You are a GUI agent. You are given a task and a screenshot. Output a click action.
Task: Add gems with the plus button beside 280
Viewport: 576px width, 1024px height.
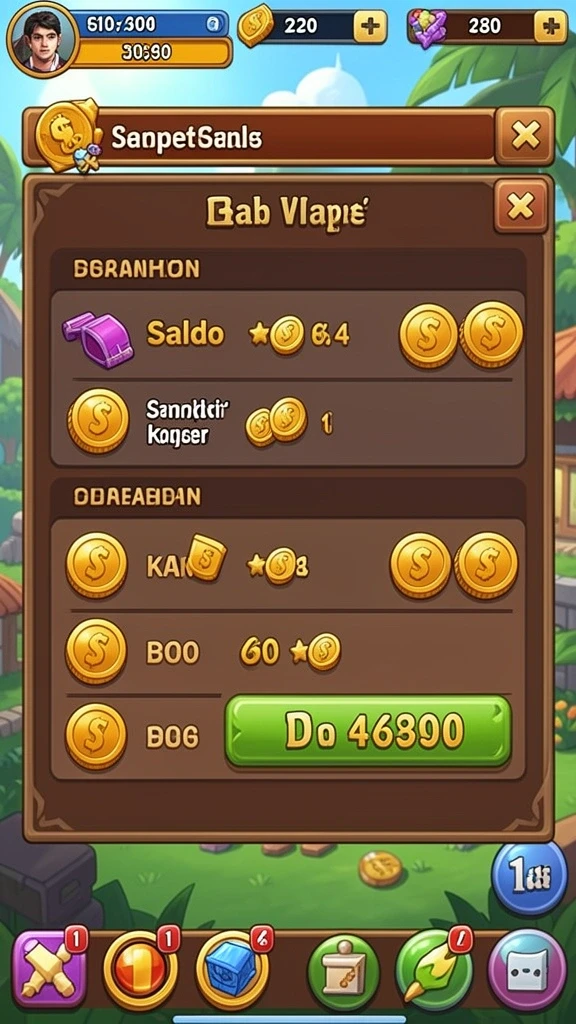point(550,27)
